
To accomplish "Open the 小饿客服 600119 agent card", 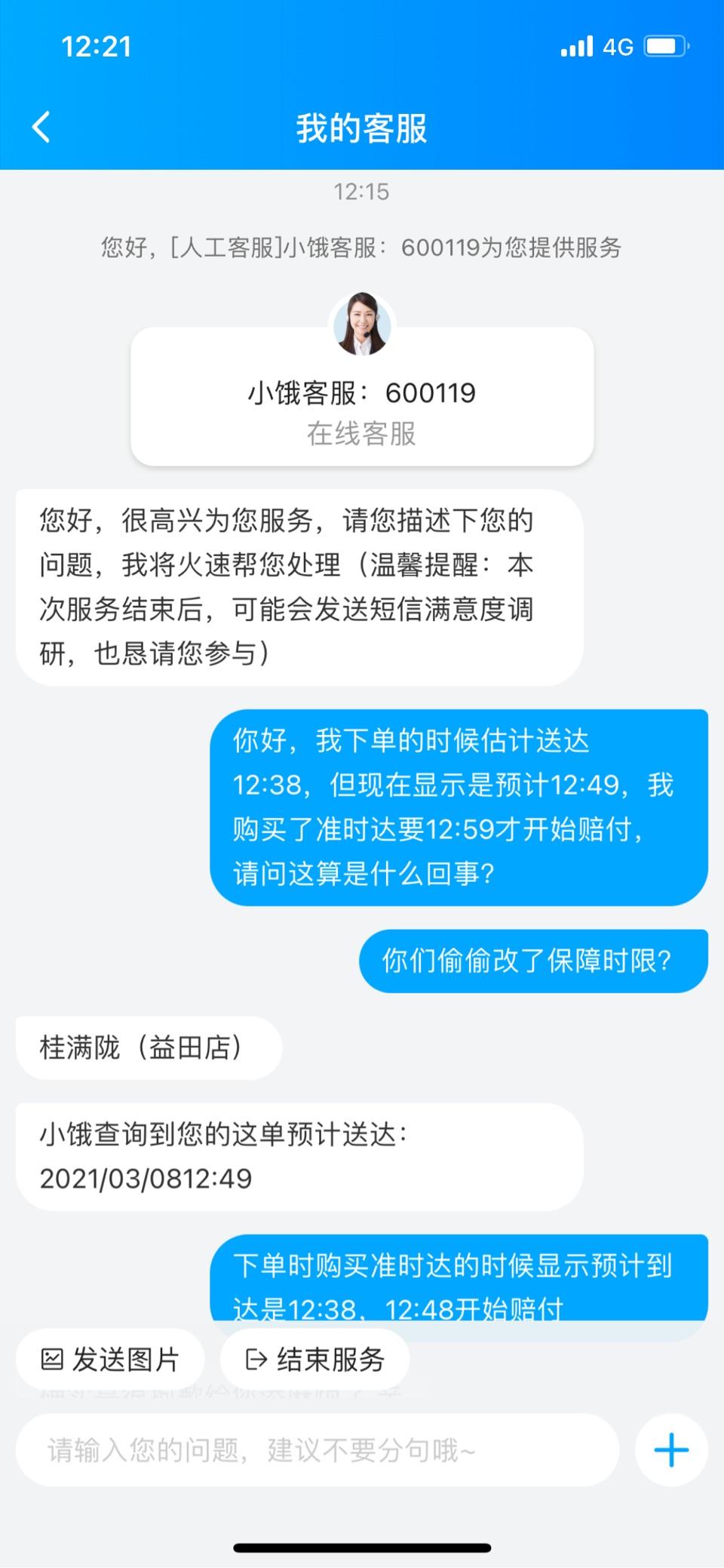I will click(x=362, y=396).
